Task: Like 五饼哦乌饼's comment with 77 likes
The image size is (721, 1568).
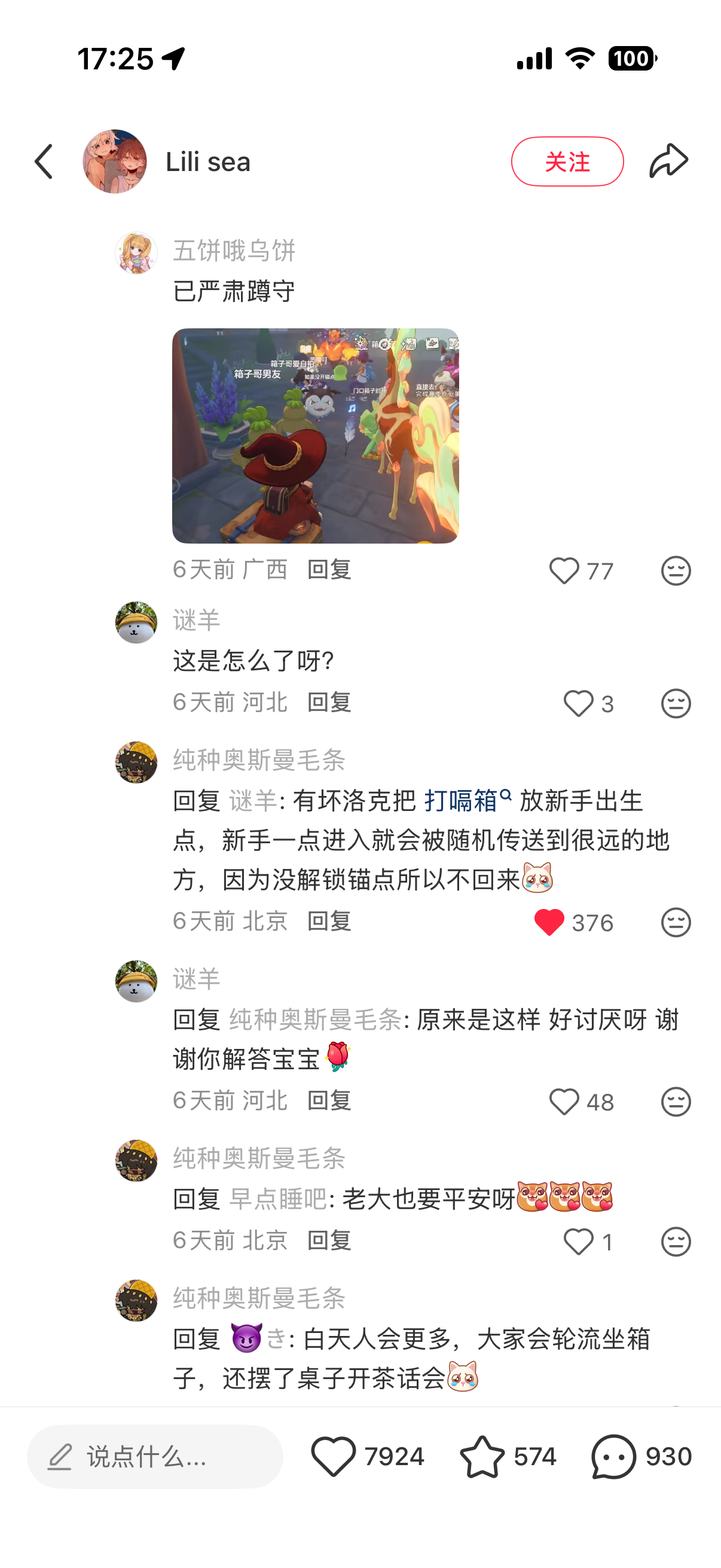Action: click(x=563, y=571)
